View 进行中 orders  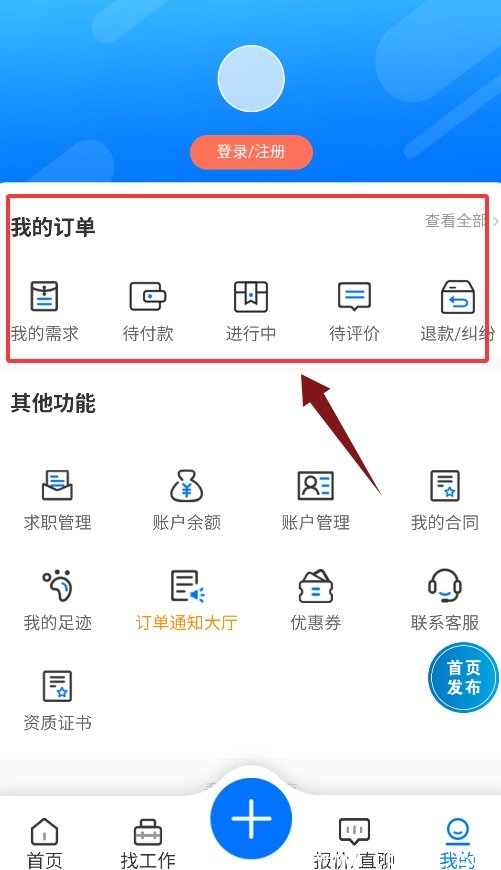pyautogui.click(x=251, y=311)
